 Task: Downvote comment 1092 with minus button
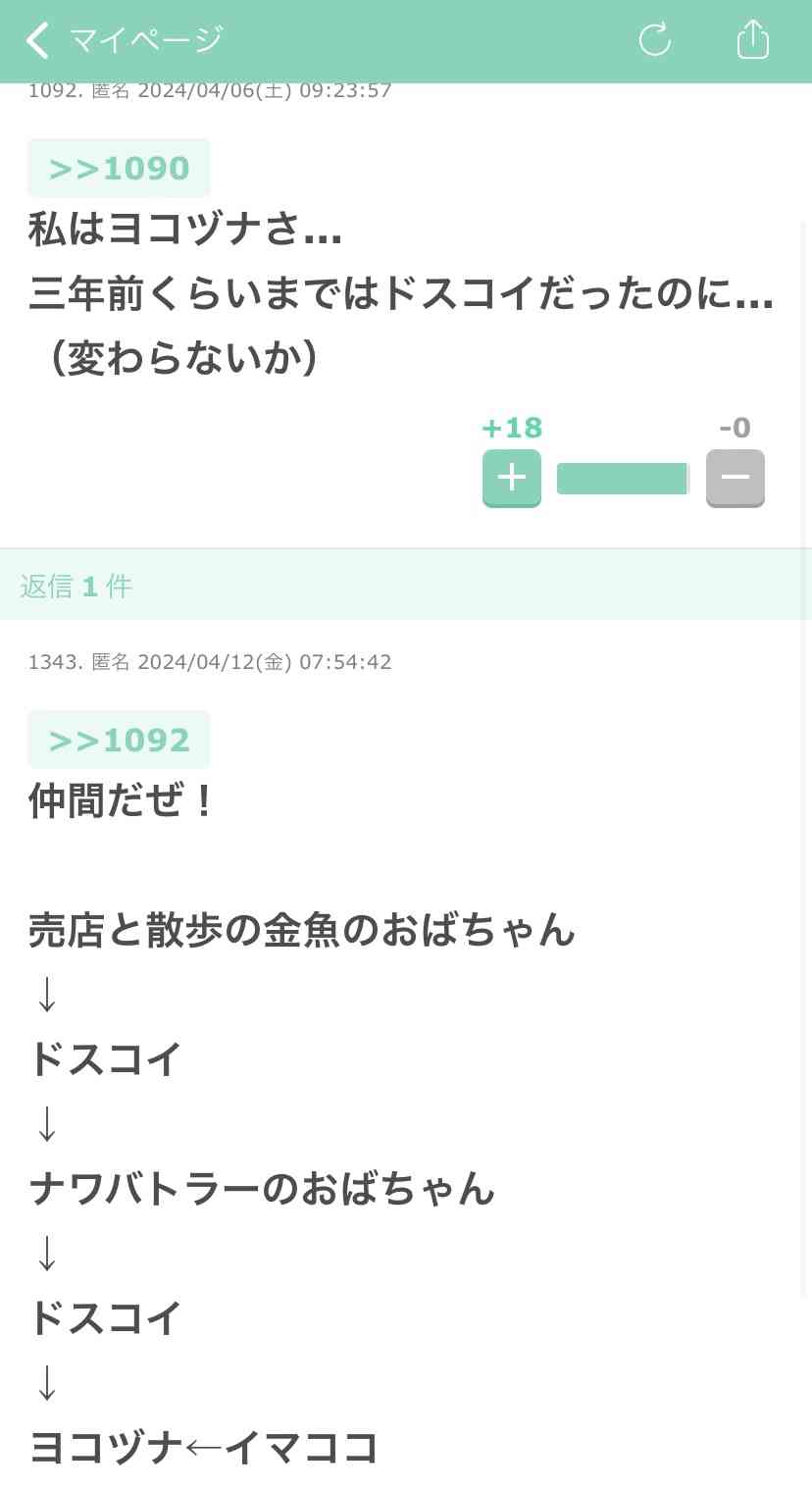point(736,478)
